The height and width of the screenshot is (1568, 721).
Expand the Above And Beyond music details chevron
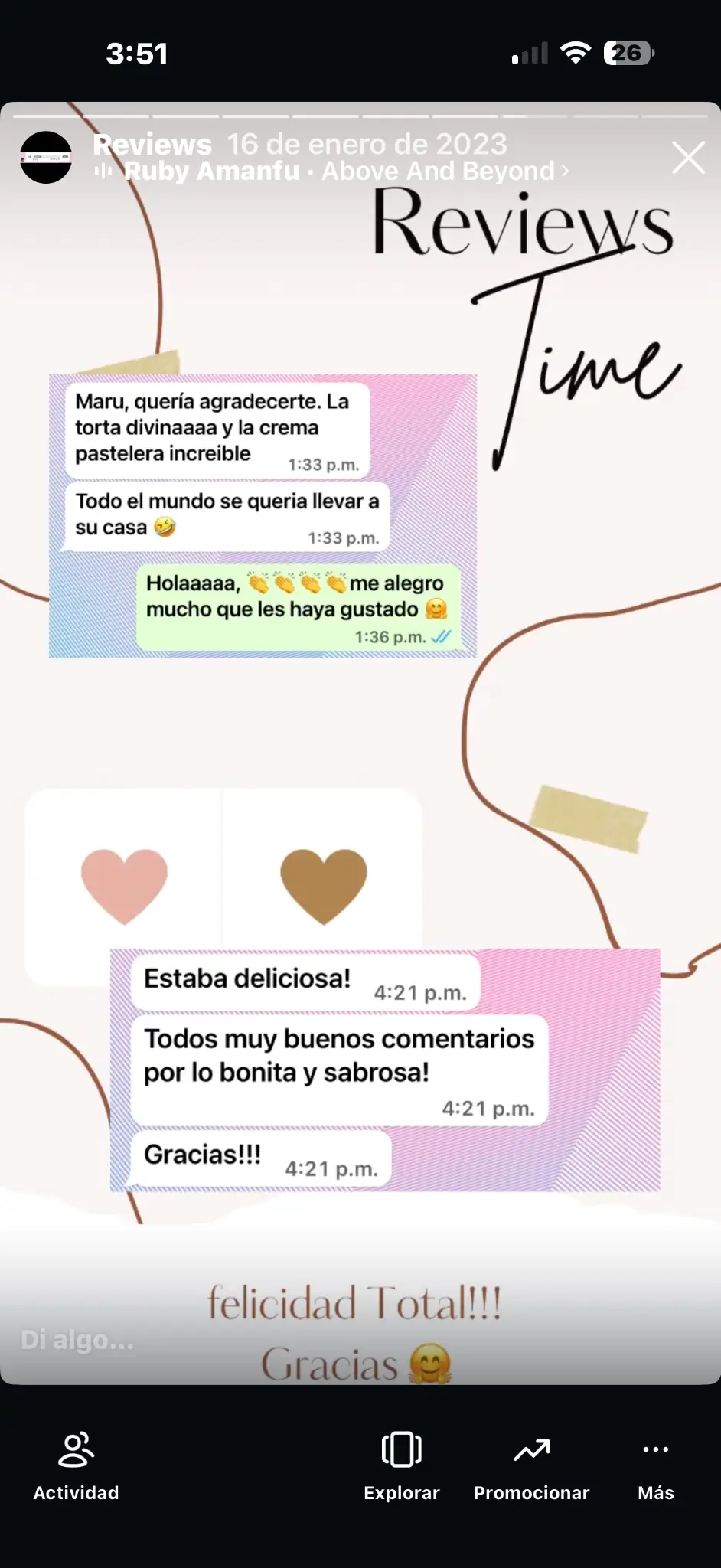click(563, 171)
